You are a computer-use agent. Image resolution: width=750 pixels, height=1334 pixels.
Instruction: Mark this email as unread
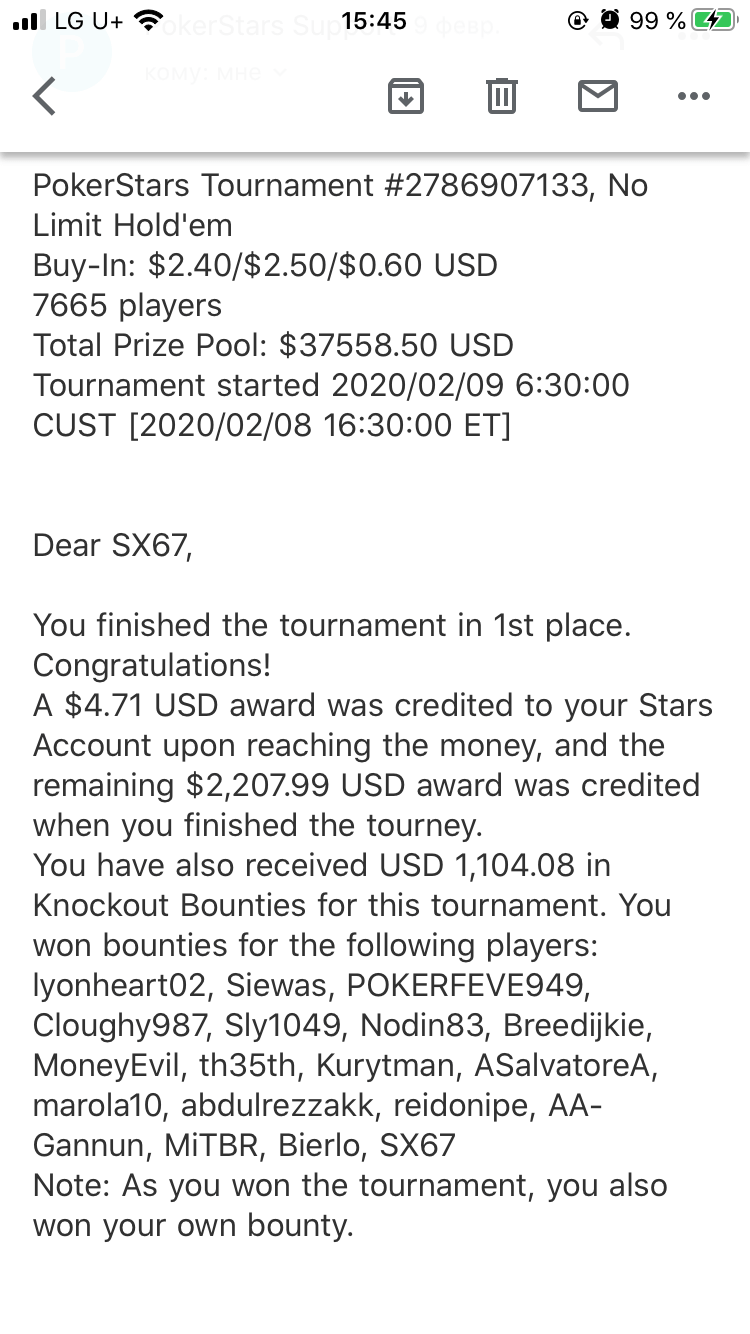pos(598,96)
